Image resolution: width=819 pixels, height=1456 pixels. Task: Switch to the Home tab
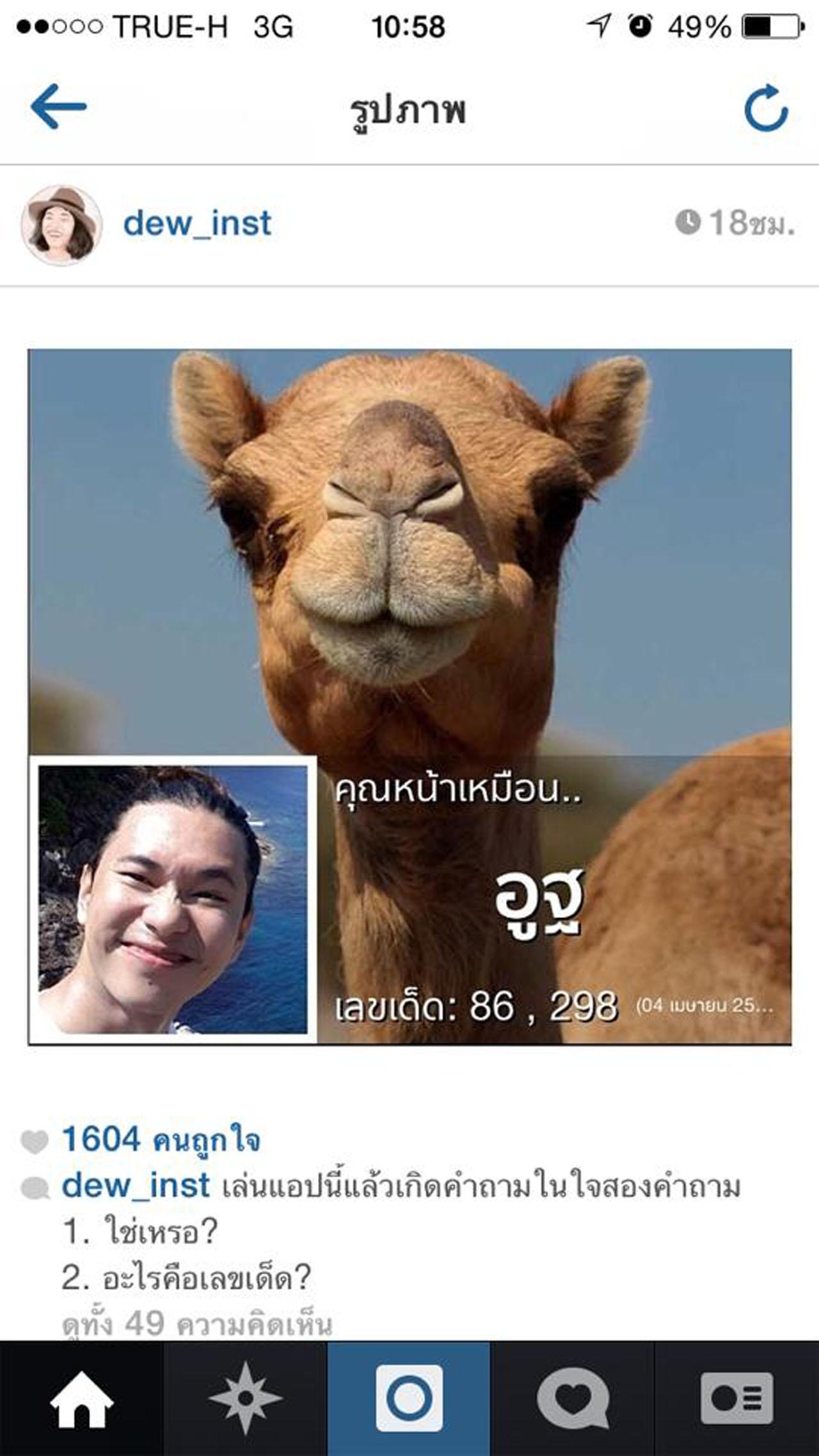(81, 1399)
